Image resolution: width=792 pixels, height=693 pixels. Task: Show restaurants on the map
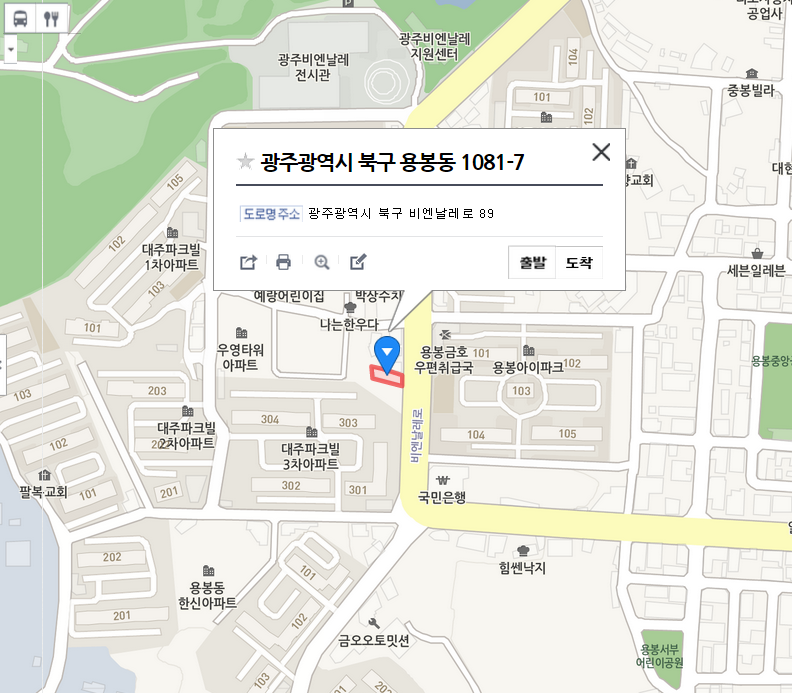[52, 18]
